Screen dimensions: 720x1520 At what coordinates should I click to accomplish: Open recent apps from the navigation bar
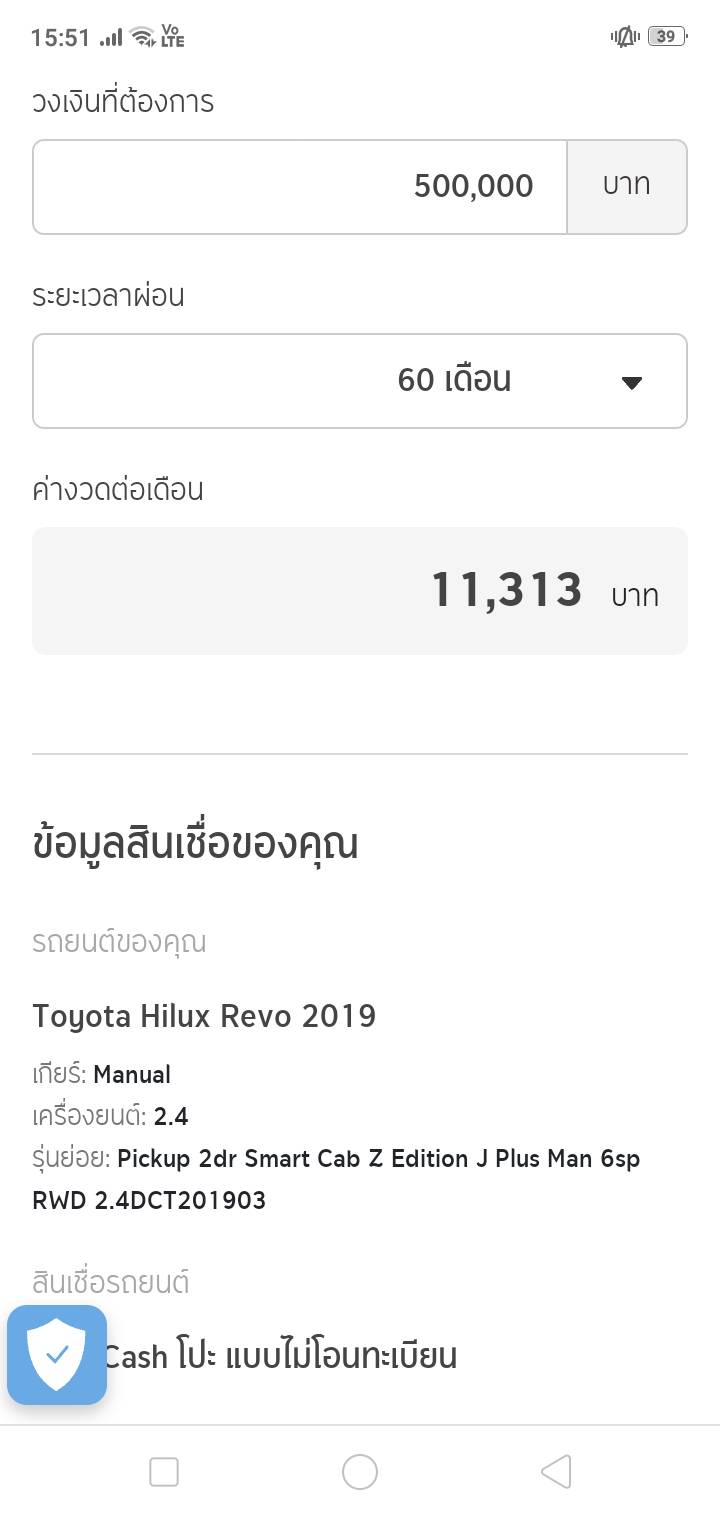click(x=164, y=1472)
